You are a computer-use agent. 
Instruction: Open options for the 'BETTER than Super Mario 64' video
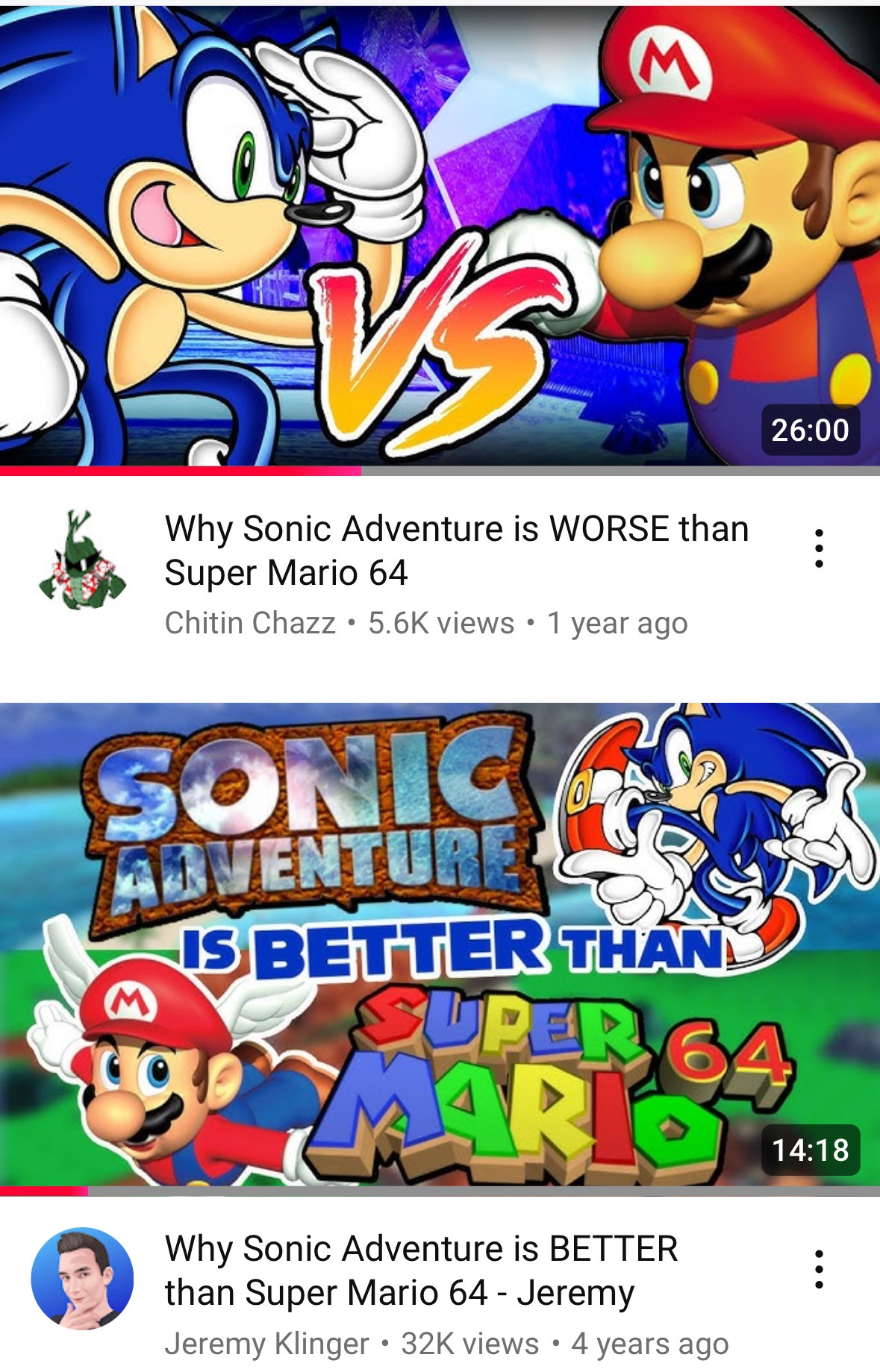(819, 1270)
